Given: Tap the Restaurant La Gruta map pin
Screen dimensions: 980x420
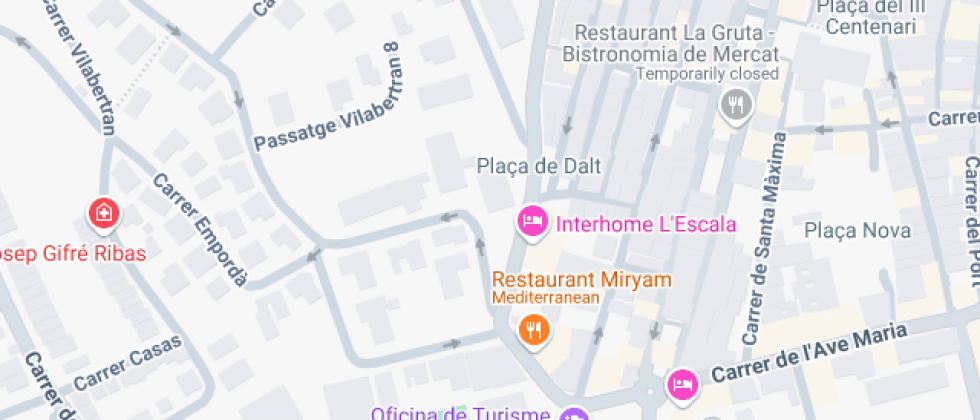Looking at the screenshot, I should [x=736, y=104].
